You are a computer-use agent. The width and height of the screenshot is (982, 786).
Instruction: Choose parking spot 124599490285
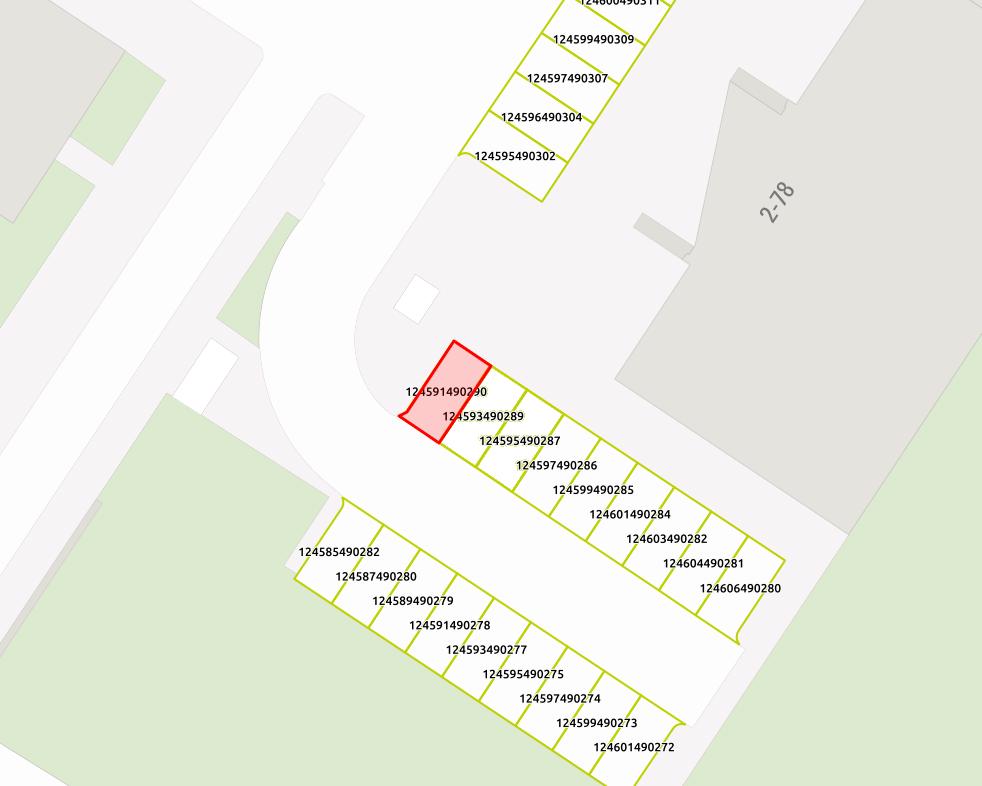(593, 490)
